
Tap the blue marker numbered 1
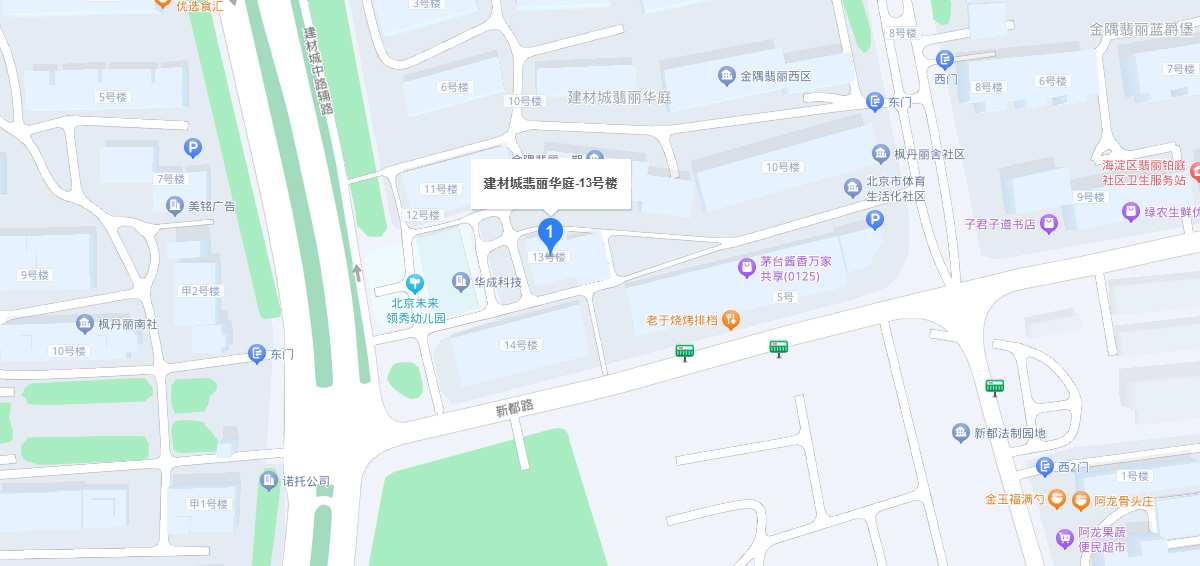pyautogui.click(x=549, y=233)
